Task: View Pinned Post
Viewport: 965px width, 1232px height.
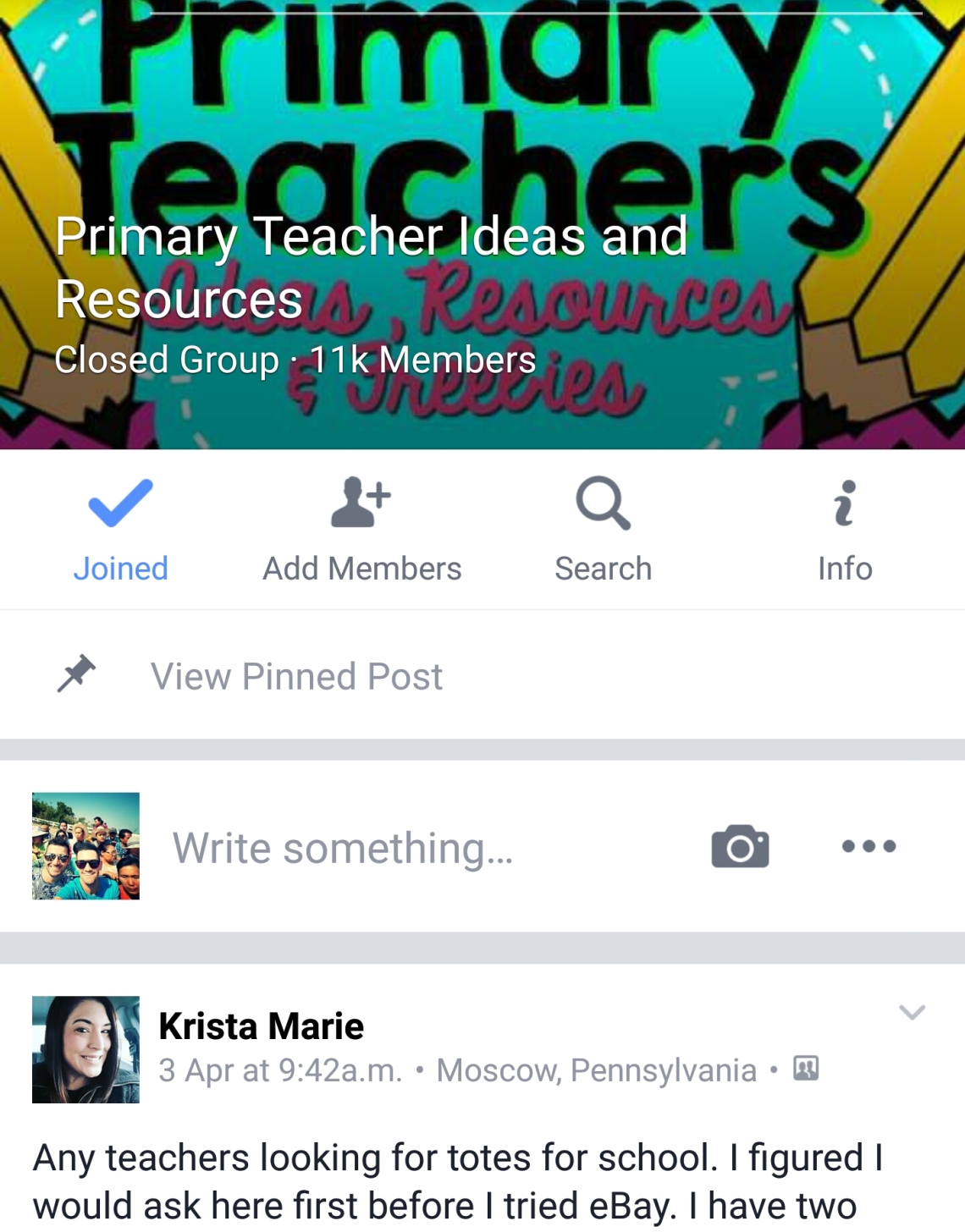Action: [x=296, y=676]
